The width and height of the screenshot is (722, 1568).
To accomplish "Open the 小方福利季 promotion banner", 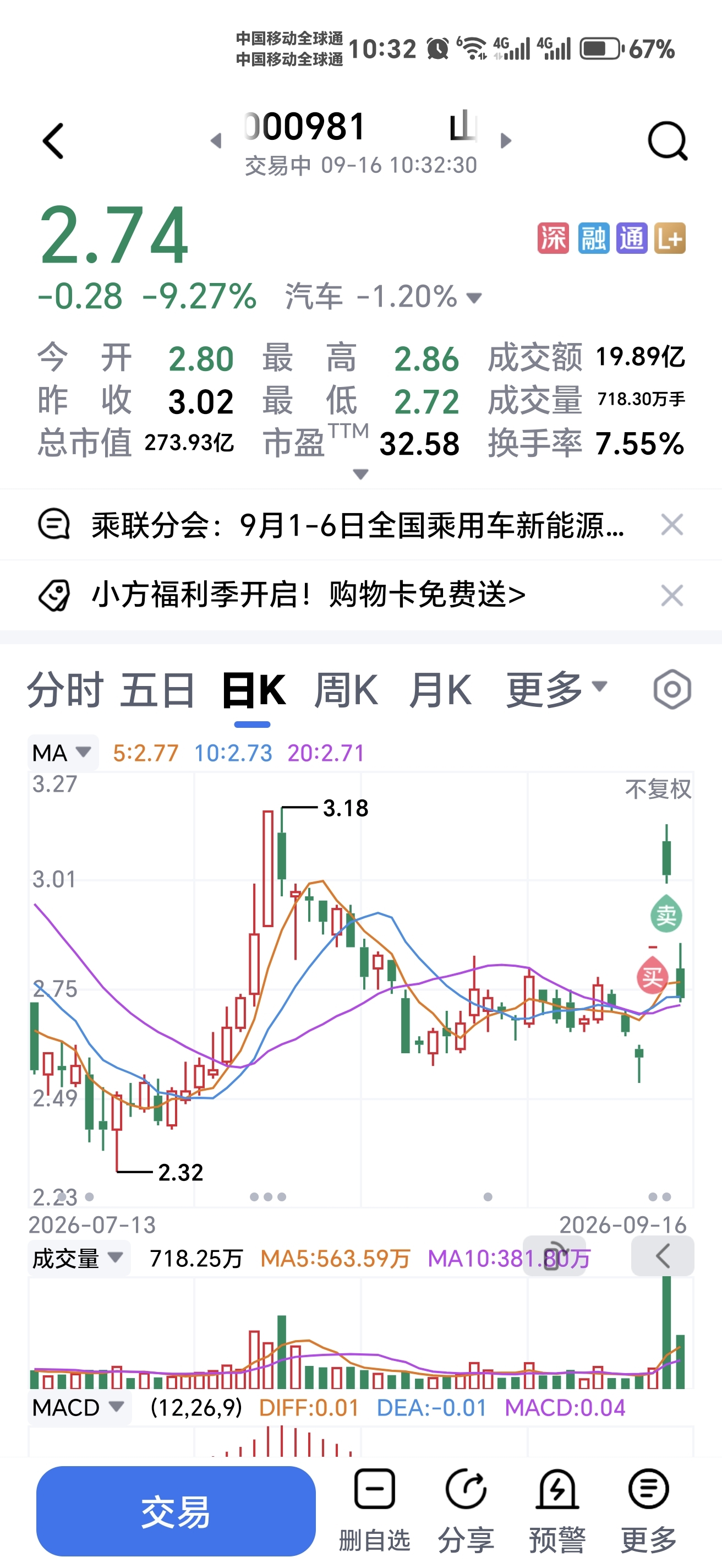I will coord(308,595).
